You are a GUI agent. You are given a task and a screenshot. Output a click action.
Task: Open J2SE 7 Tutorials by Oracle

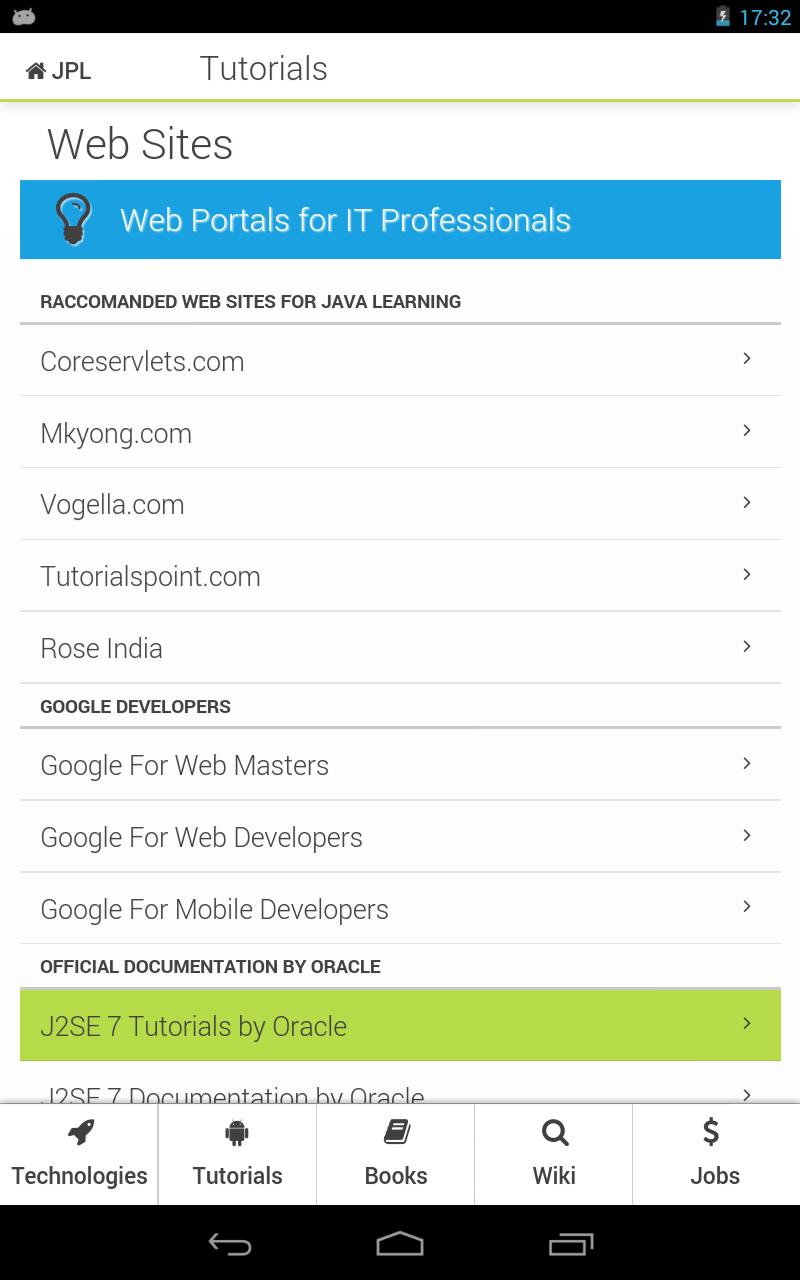pos(400,1026)
